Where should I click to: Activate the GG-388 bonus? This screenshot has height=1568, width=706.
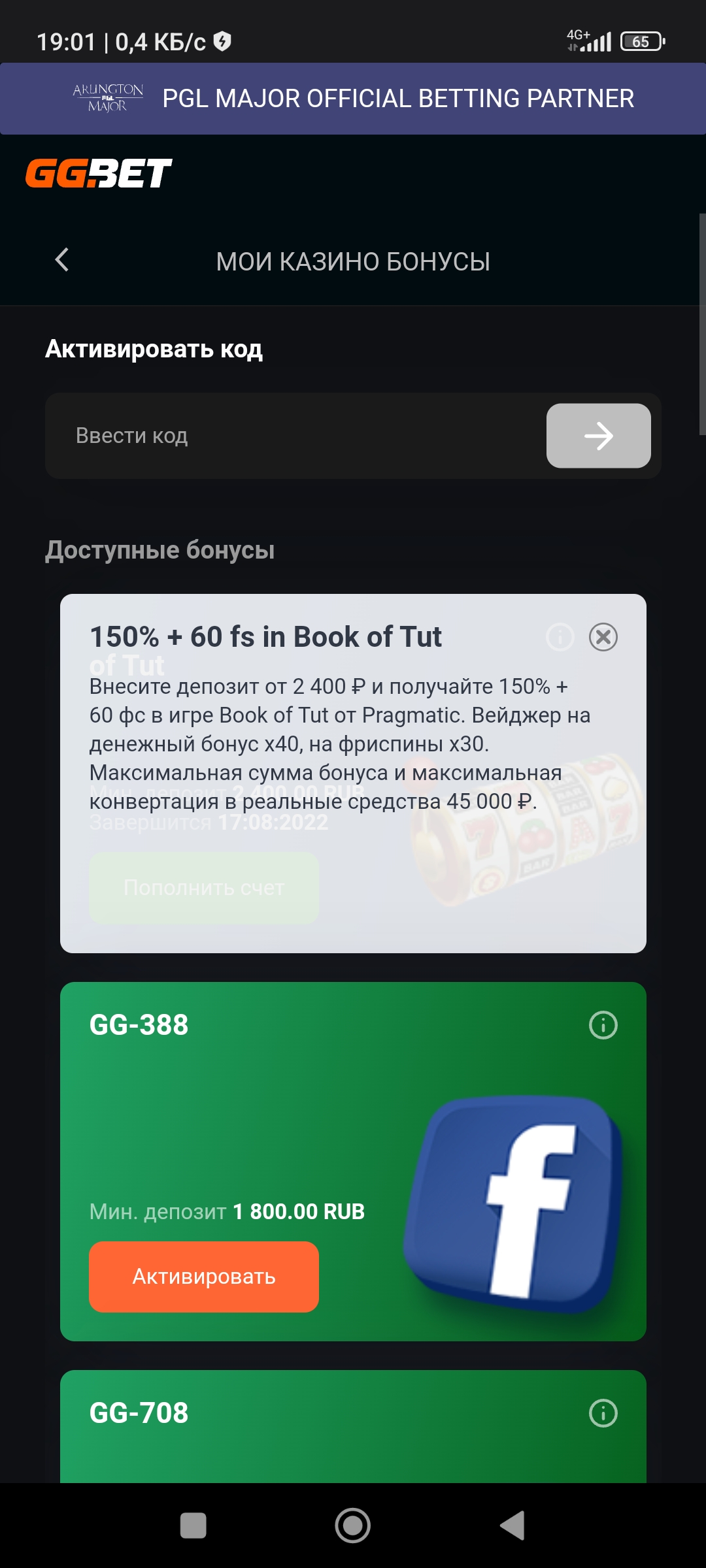click(204, 1277)
